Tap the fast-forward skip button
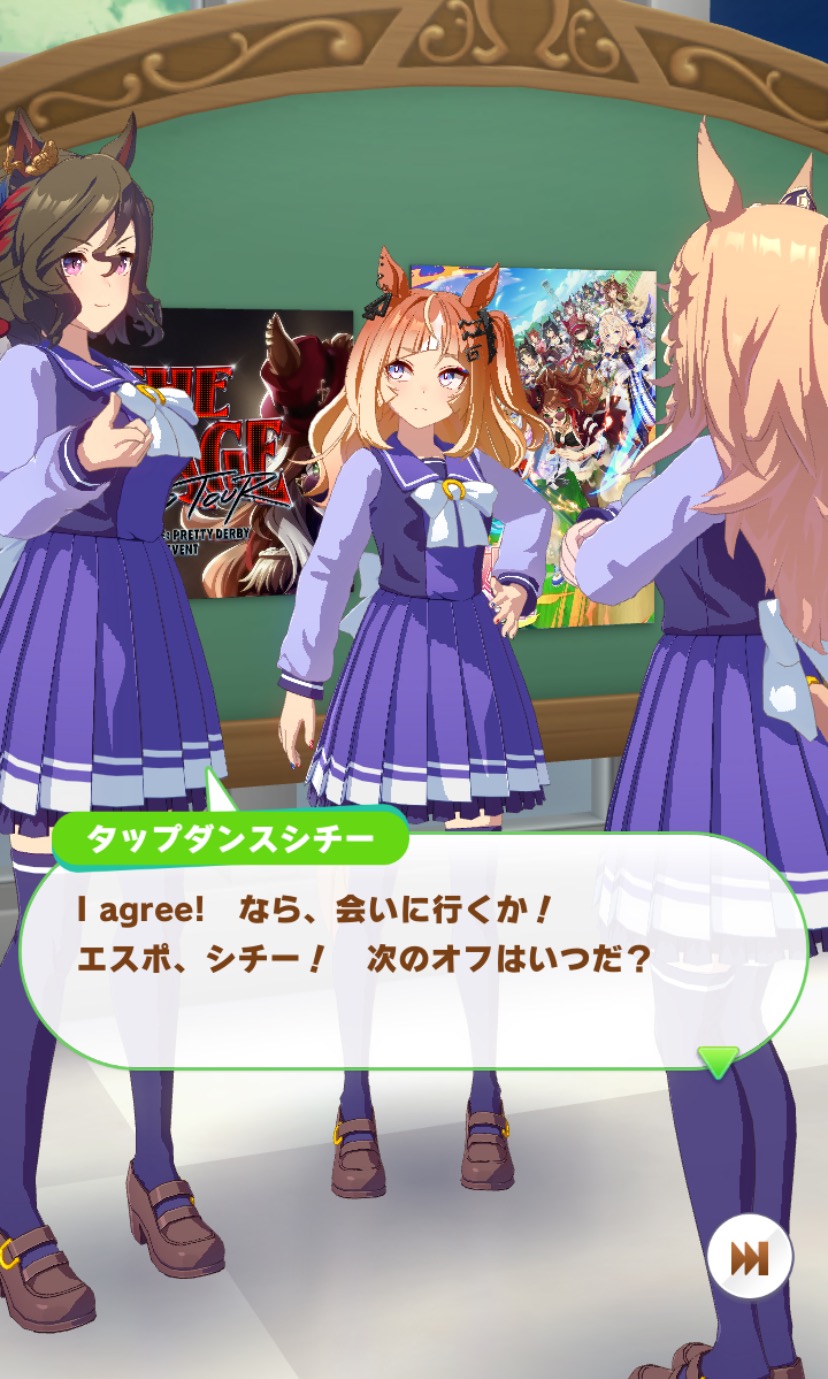Image resolution: width=828 pixels, height=1379 pixels. pos(749,1257)
